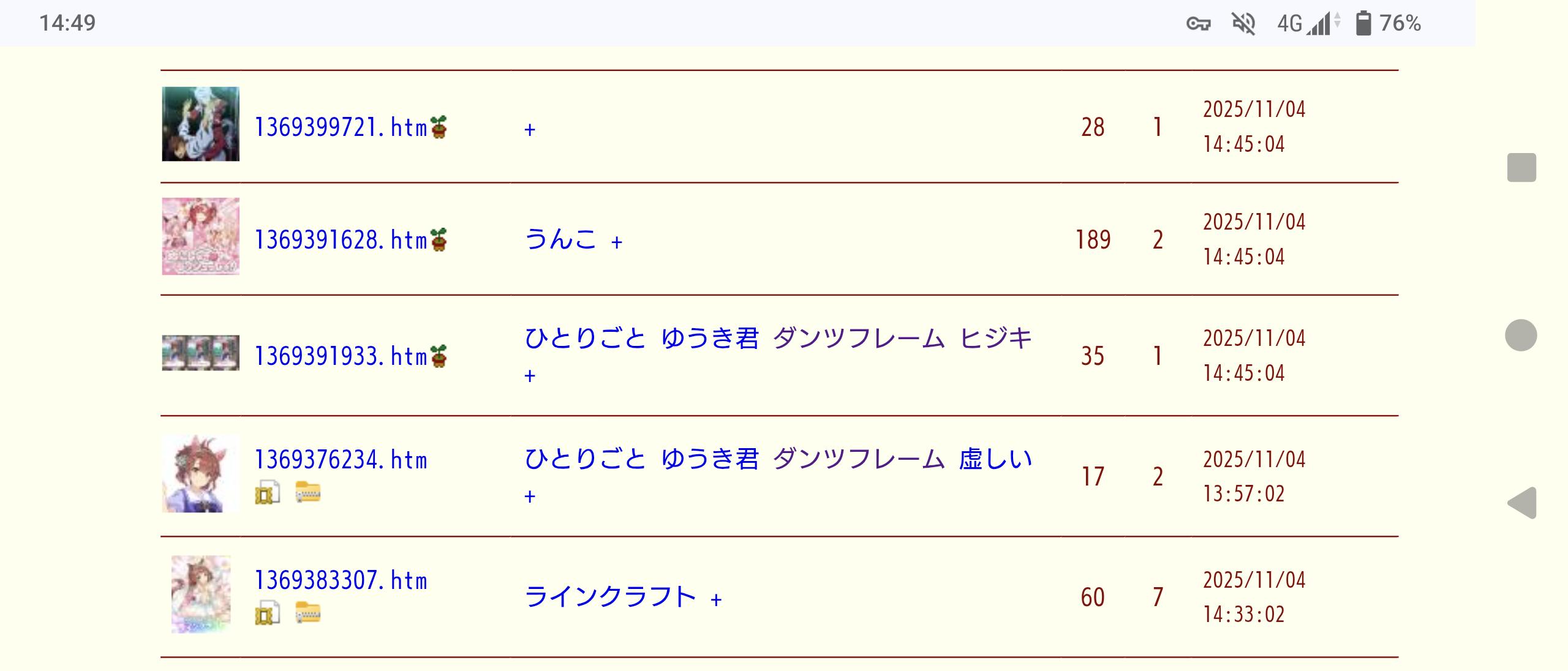Tap the ダンツフレーム tag in row 1369391933.htm
This screenshot has width=1568, height=671.
pos(859,338)
